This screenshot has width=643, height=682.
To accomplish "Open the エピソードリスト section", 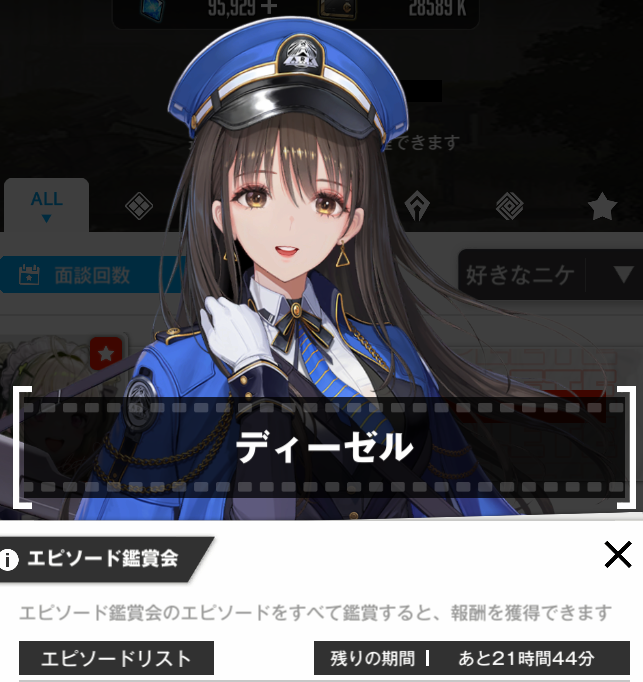I will tap(116, 658).
